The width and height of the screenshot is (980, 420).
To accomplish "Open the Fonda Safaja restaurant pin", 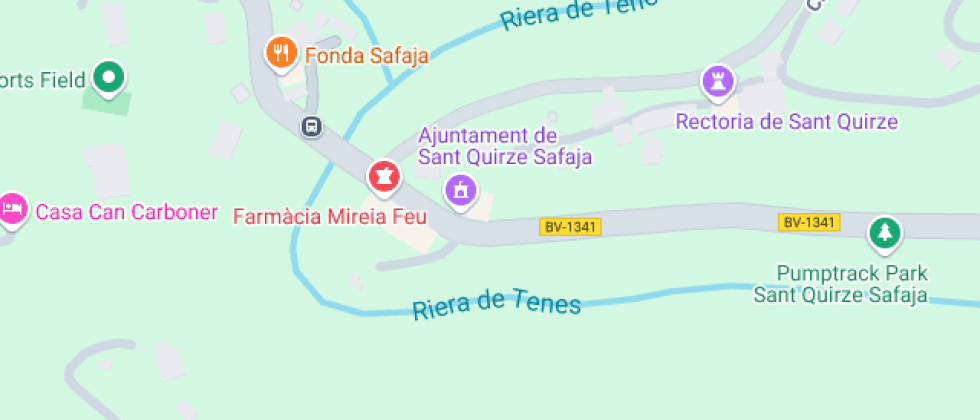I will click(283, 52).
